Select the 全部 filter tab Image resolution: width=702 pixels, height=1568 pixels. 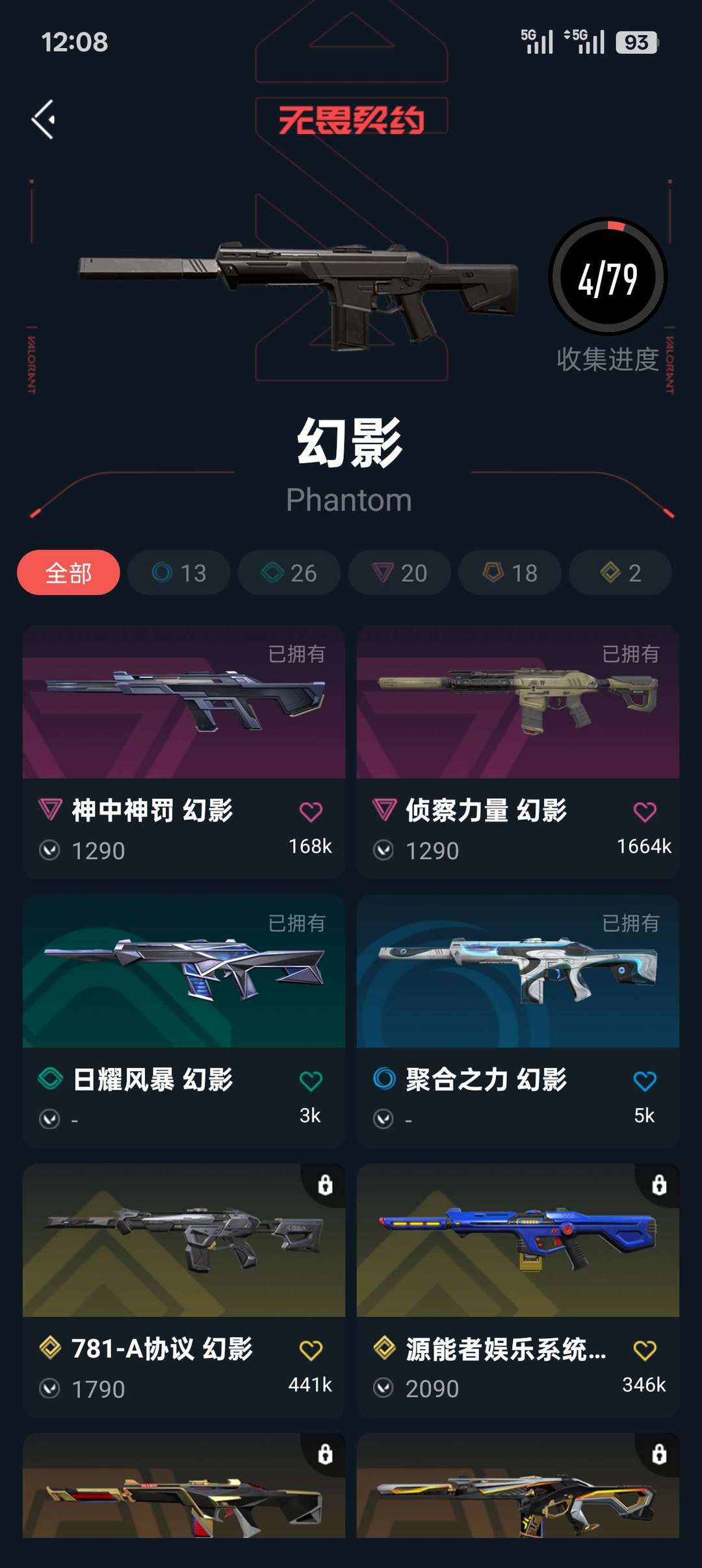[x=68, y=572]
